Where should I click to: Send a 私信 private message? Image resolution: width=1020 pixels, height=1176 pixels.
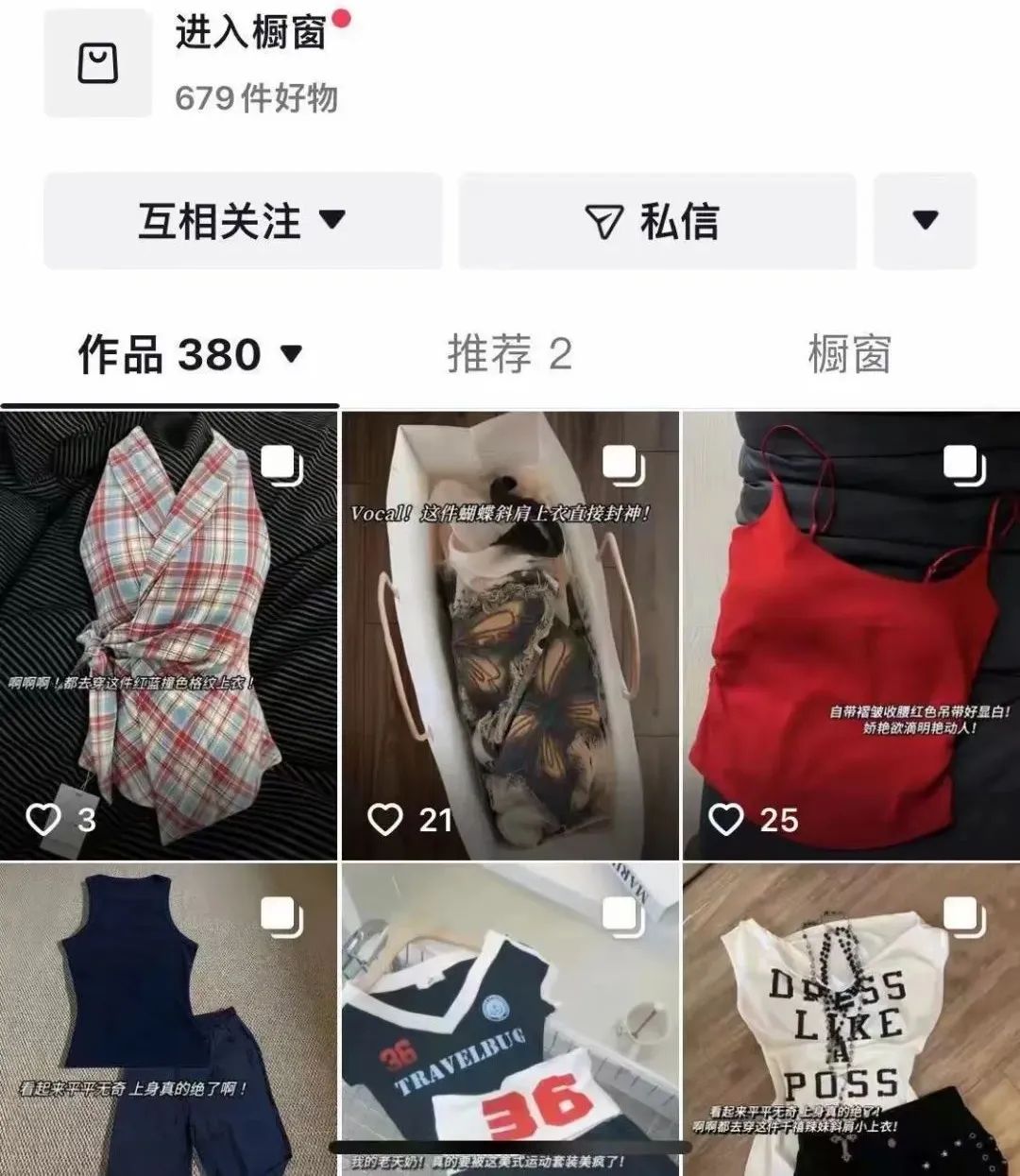(656, 221)
